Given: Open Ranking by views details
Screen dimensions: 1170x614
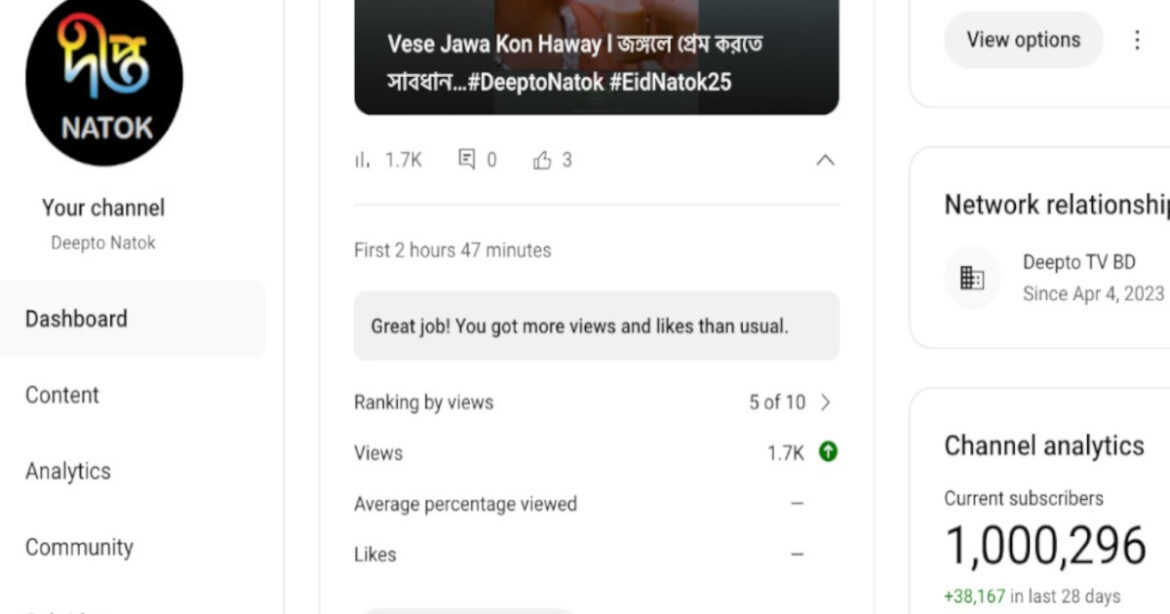Looking at the screenshot, I should pos(790,402).
